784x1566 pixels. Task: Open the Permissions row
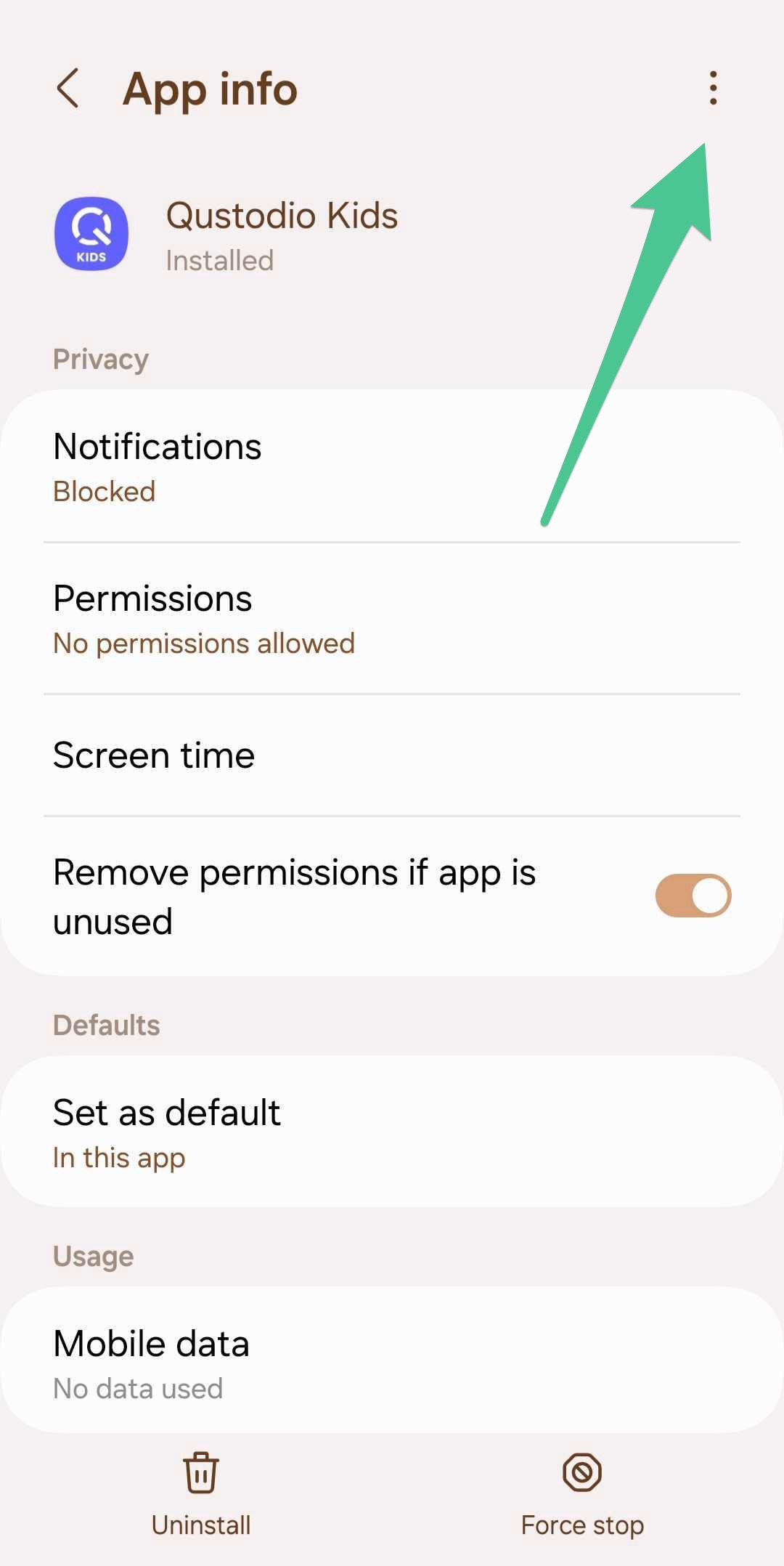[x=392, y=619]
